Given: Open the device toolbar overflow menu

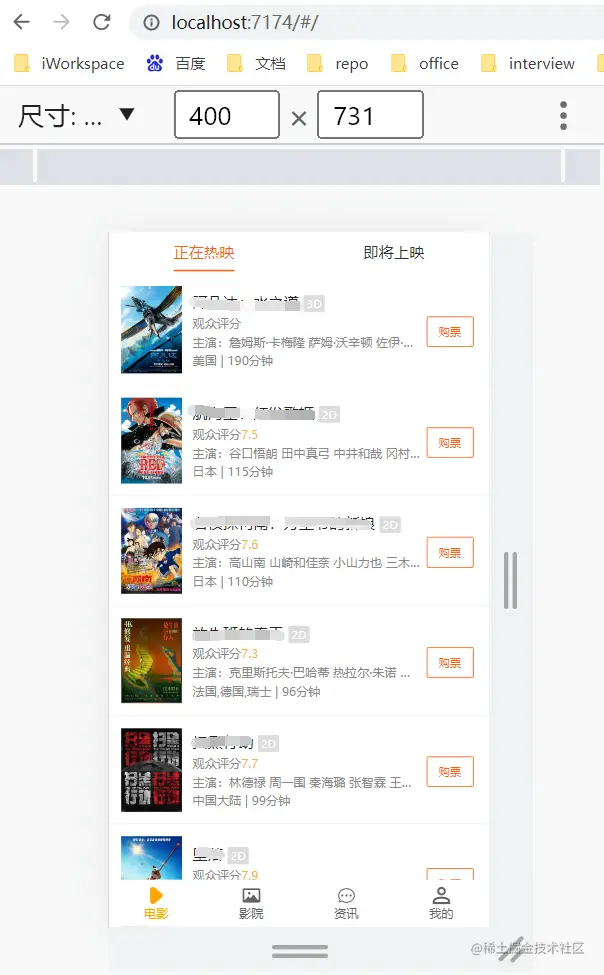Looking at the screenshot, I should (563, 116).
